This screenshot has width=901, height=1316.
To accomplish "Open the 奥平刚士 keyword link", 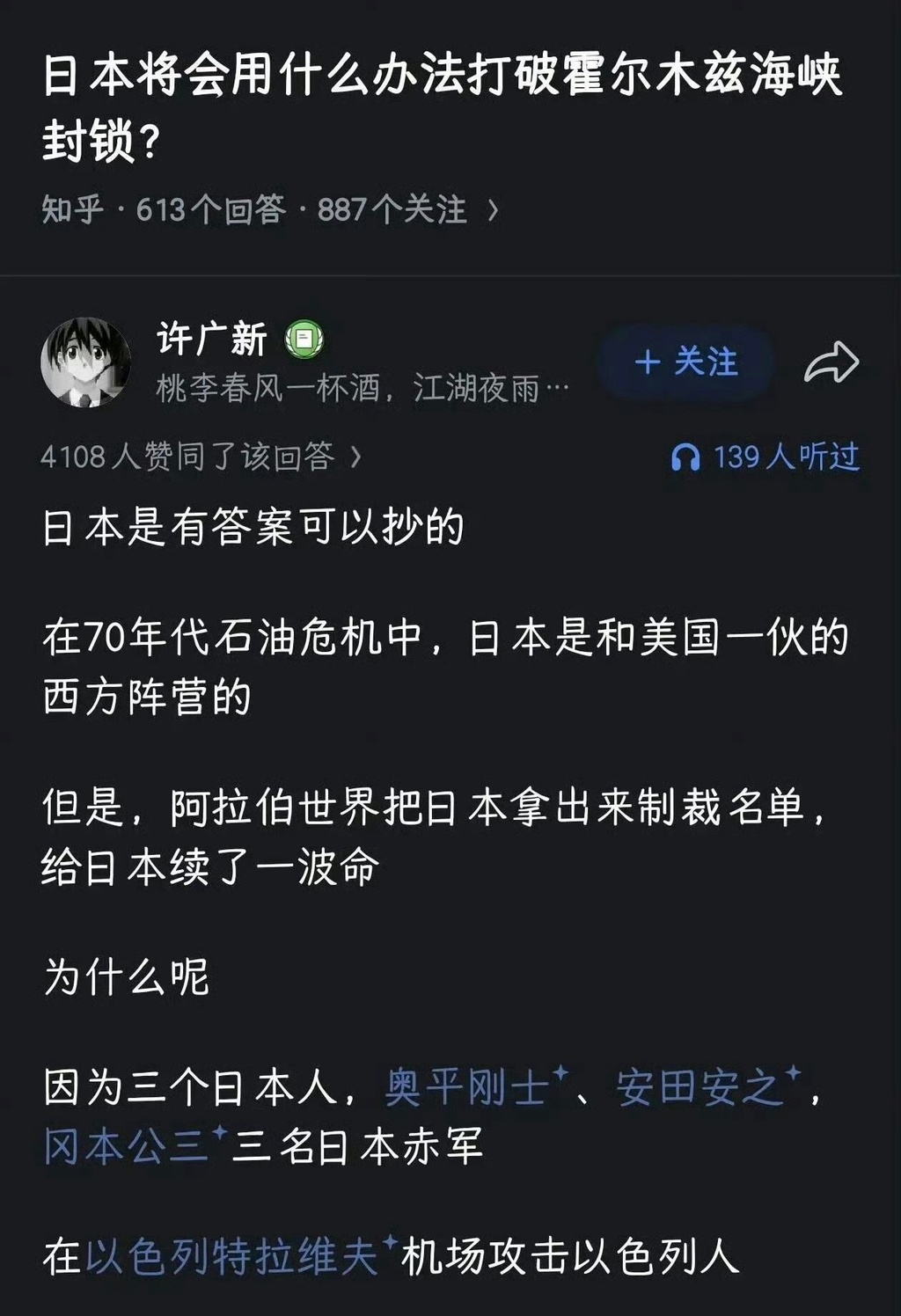I will 468,1088.
